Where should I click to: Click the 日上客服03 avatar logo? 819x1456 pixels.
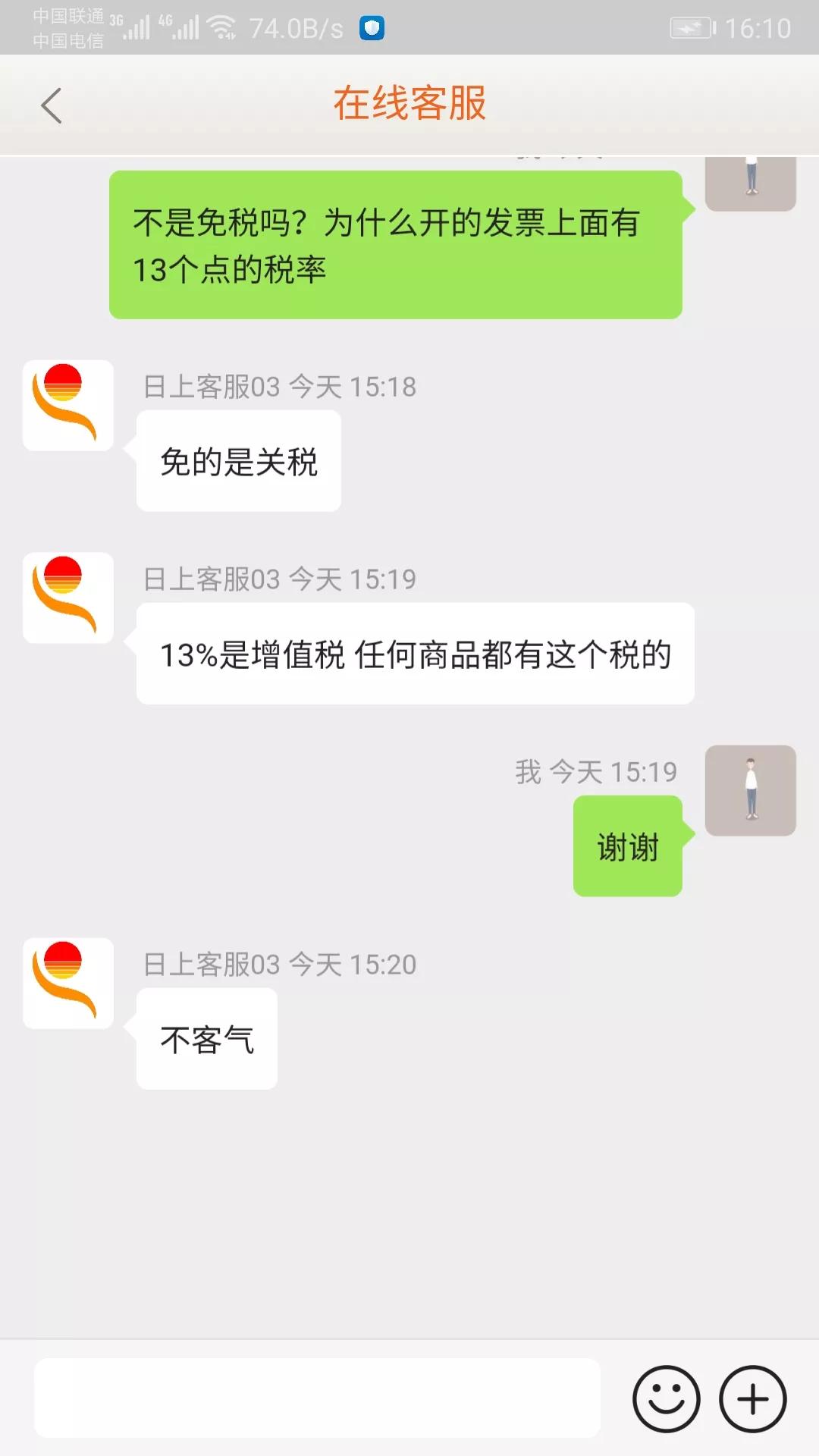67,406
